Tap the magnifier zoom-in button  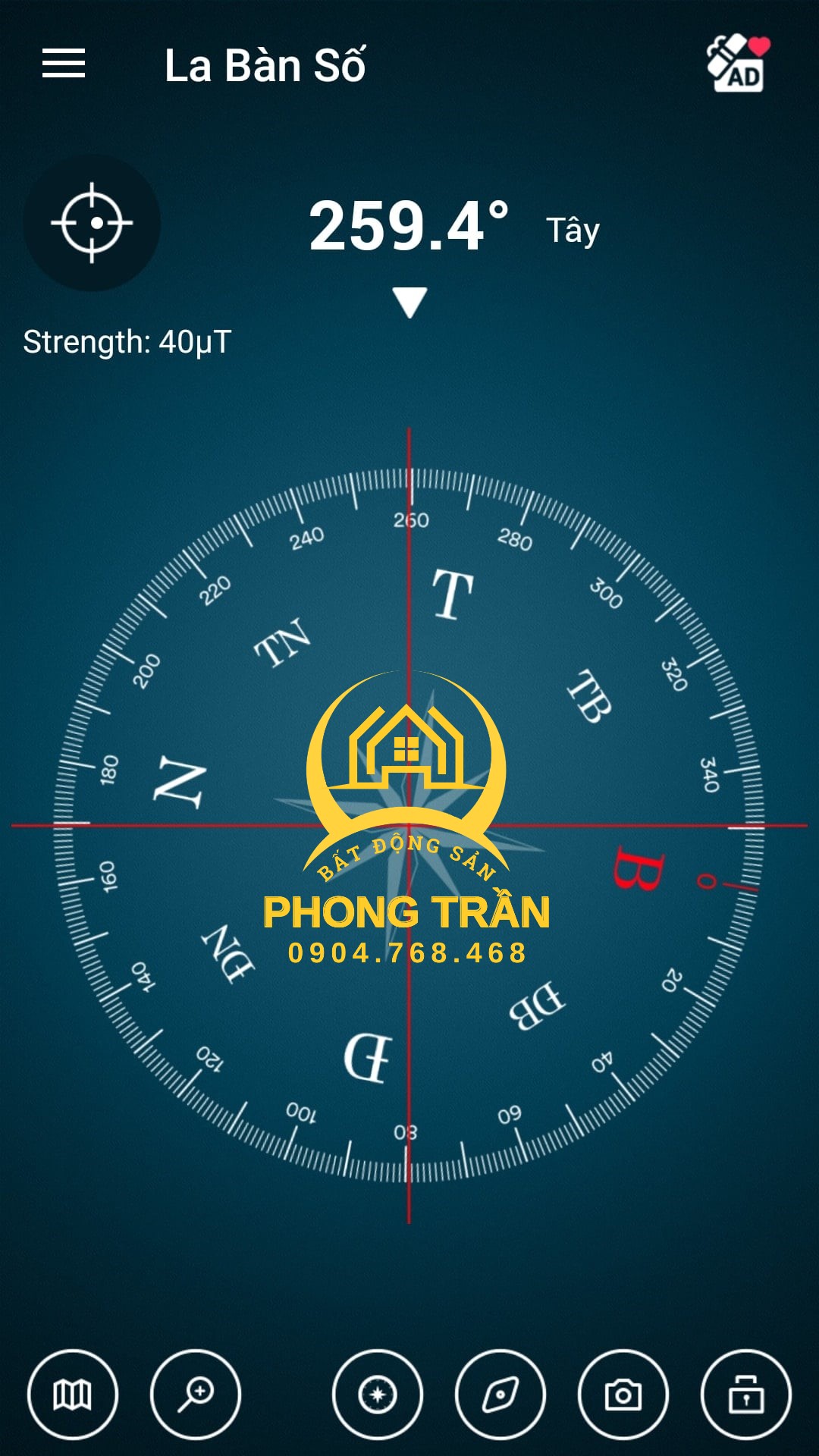[196, 1394]
